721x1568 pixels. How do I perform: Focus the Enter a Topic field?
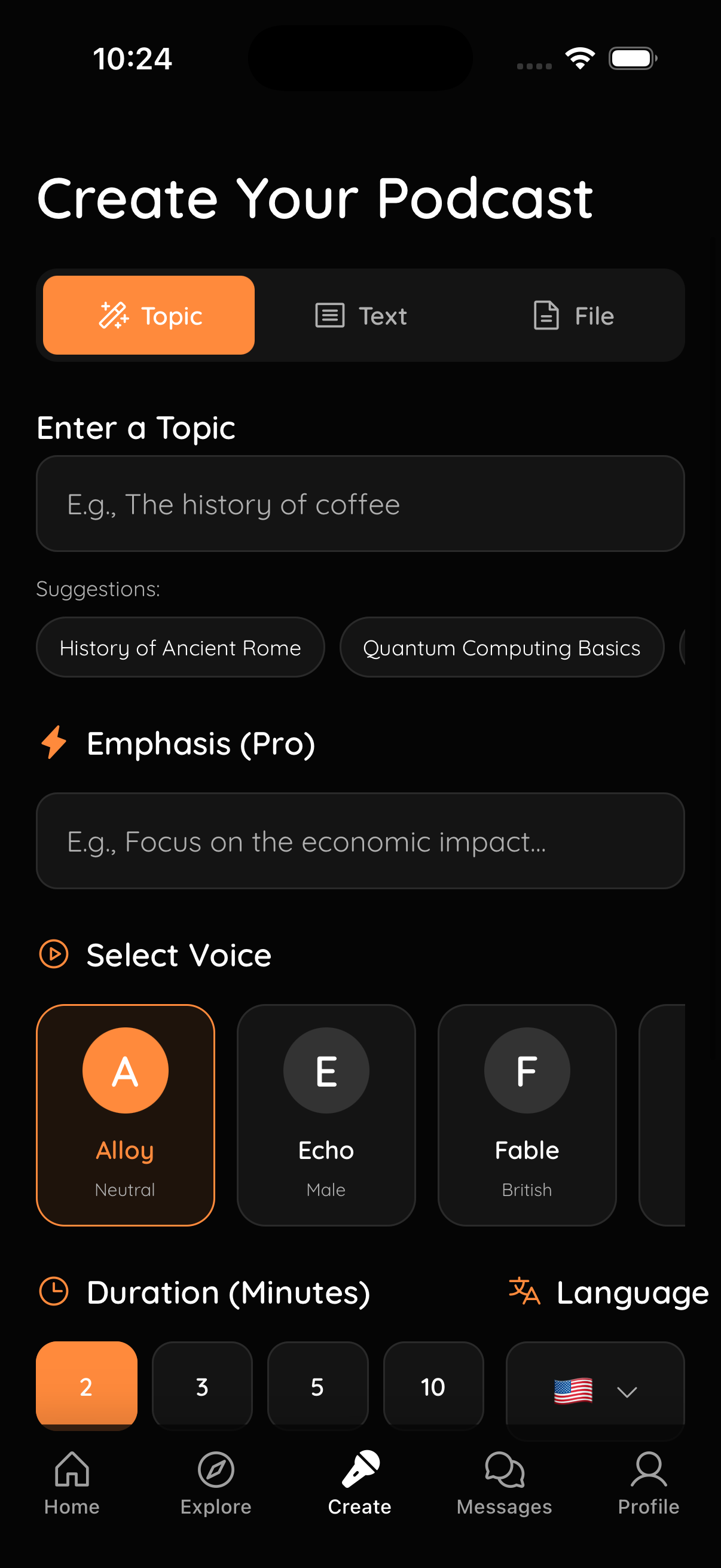360,504
